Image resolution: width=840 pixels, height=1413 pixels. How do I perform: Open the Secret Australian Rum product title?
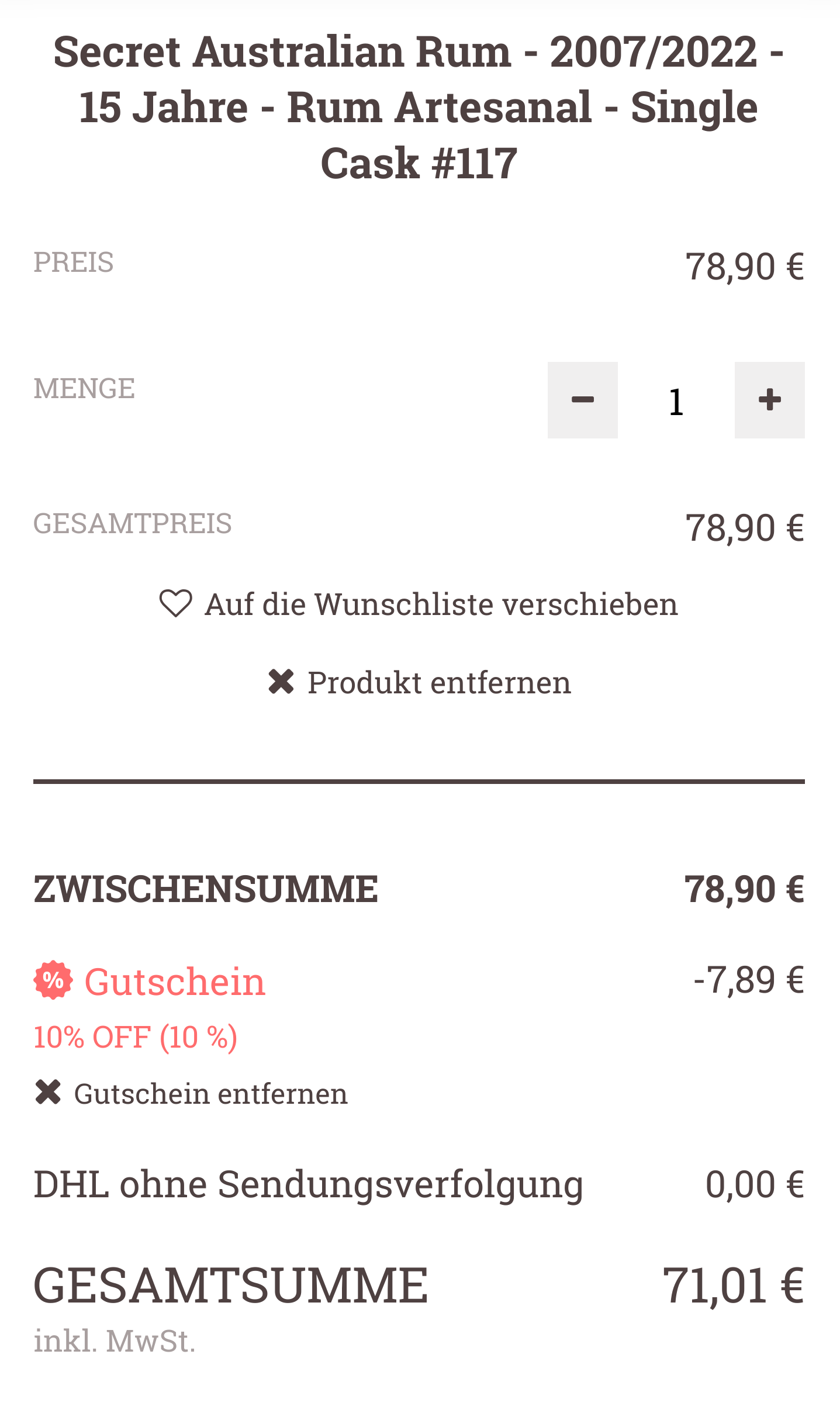[x=419, y=107]
